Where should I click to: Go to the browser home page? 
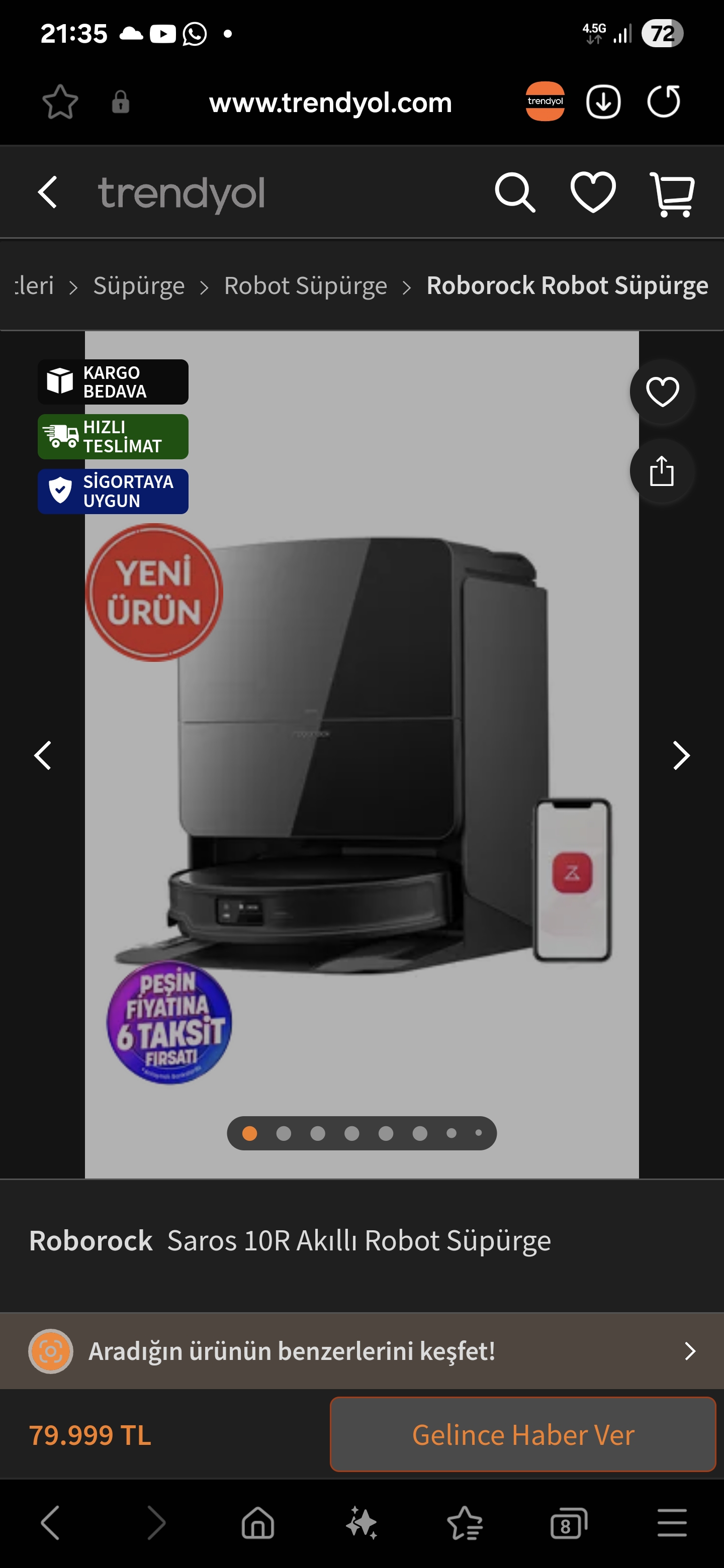[x=258, y=1523]
